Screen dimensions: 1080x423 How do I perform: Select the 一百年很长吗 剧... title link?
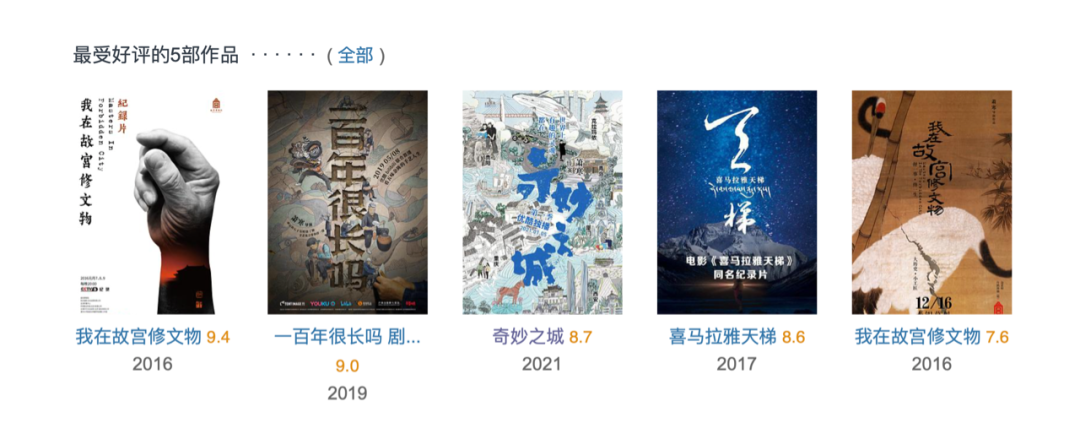point(347,337)
